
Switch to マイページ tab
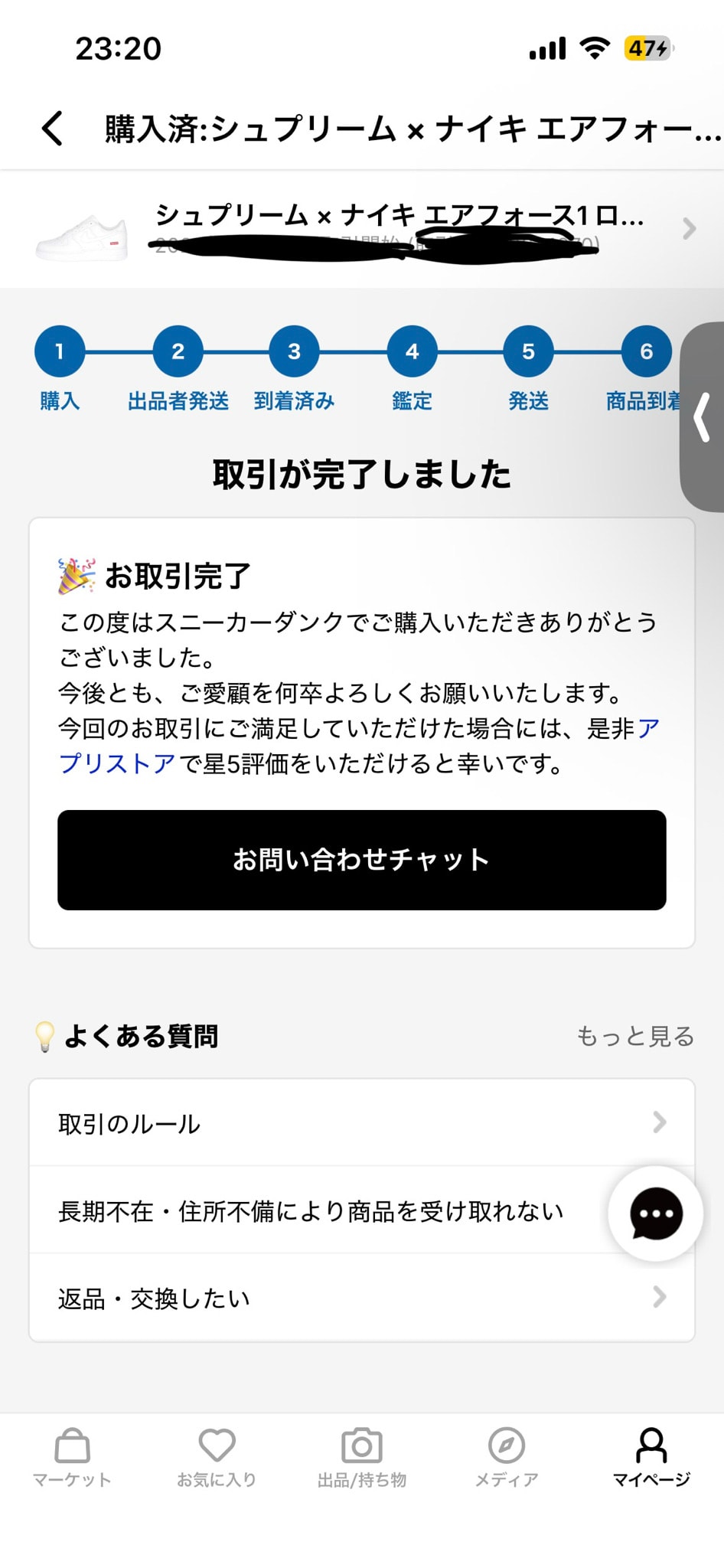651,1458
